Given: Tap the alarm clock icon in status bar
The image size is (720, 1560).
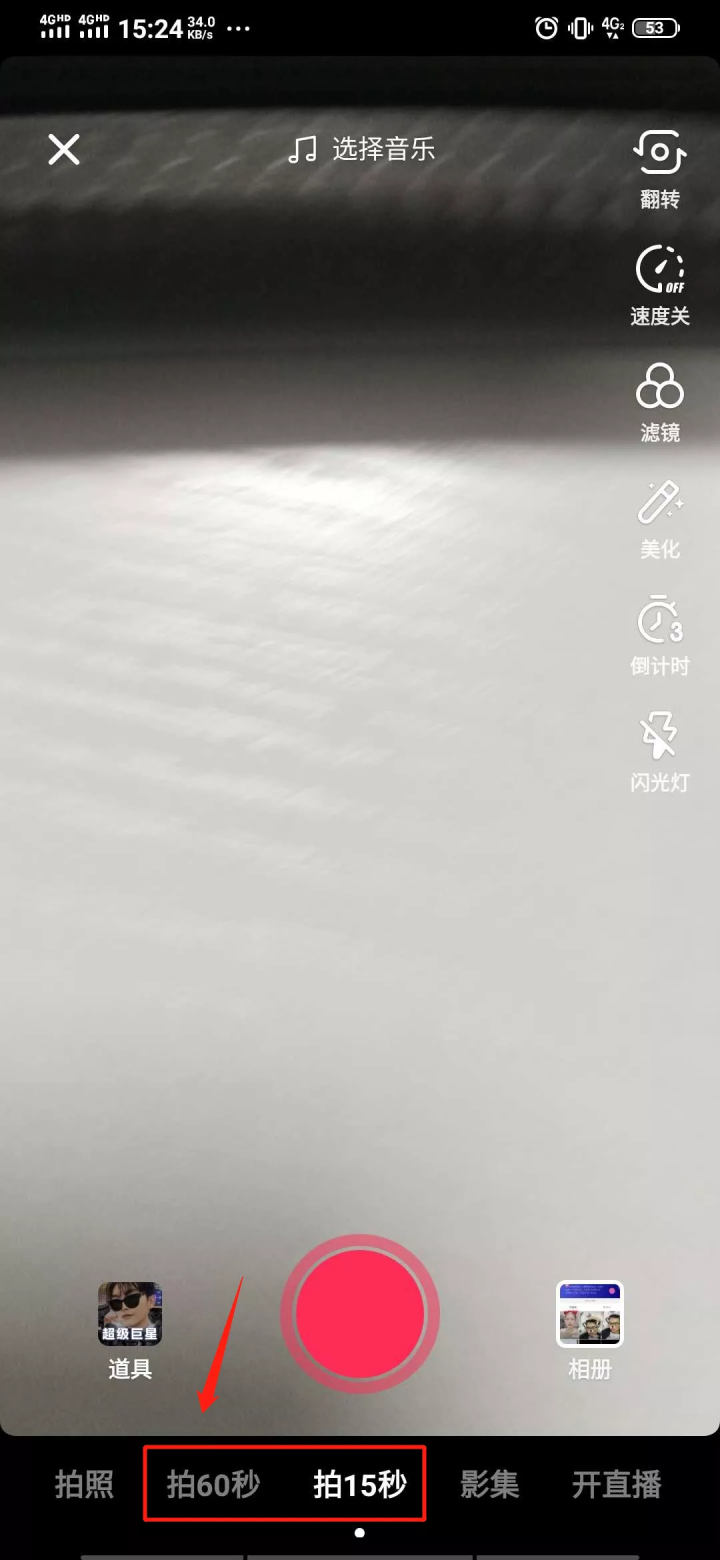Looking at the screenshot, I should (545, 28).
